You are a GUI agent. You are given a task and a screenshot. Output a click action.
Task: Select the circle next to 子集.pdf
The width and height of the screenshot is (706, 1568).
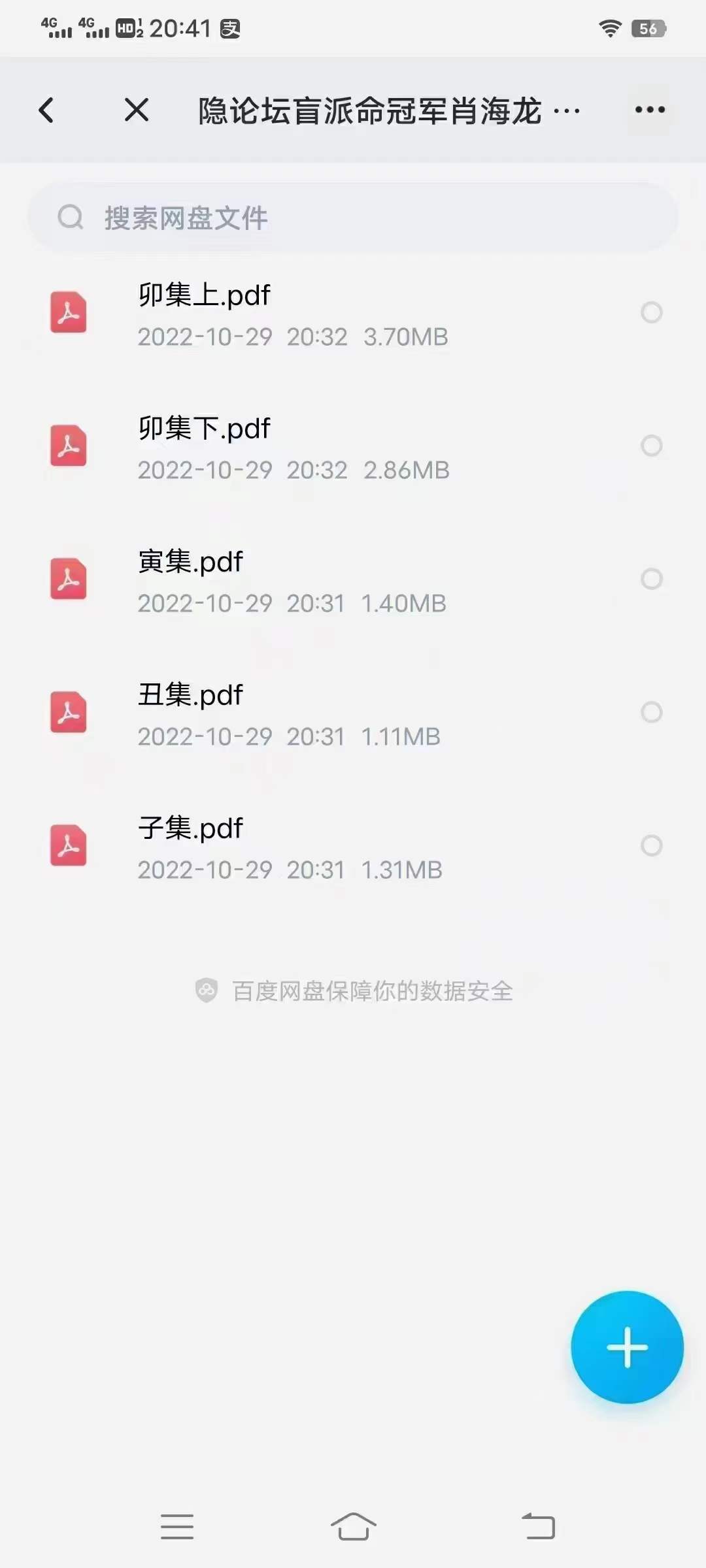(x=652, y=845)
